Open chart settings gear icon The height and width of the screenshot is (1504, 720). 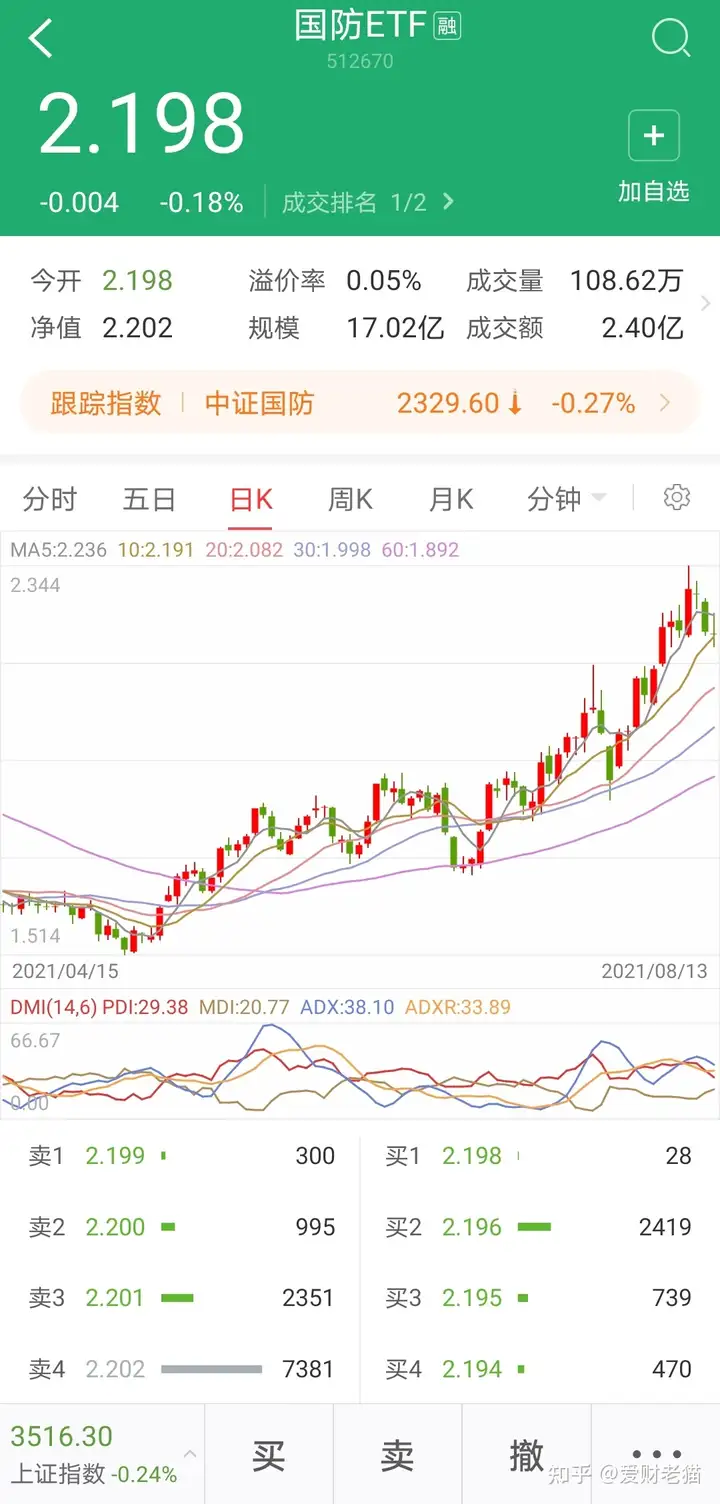(677, 497)
